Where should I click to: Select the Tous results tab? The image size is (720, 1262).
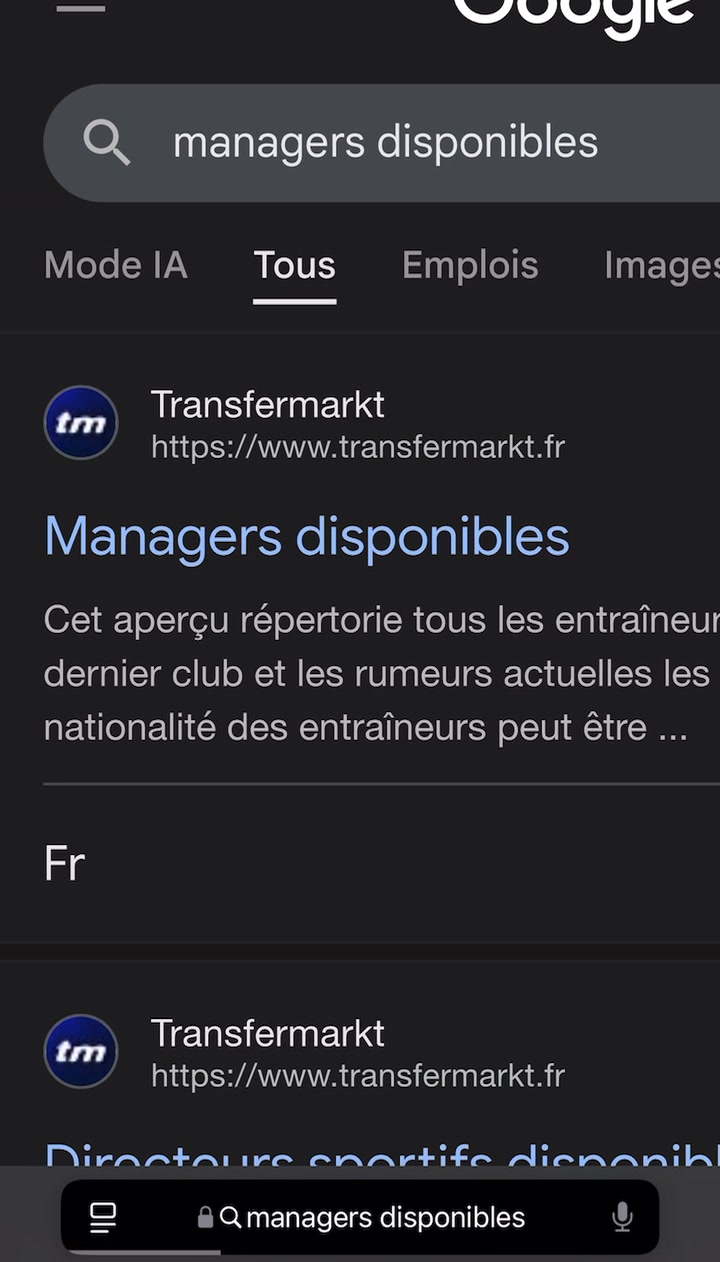point(294,265)
